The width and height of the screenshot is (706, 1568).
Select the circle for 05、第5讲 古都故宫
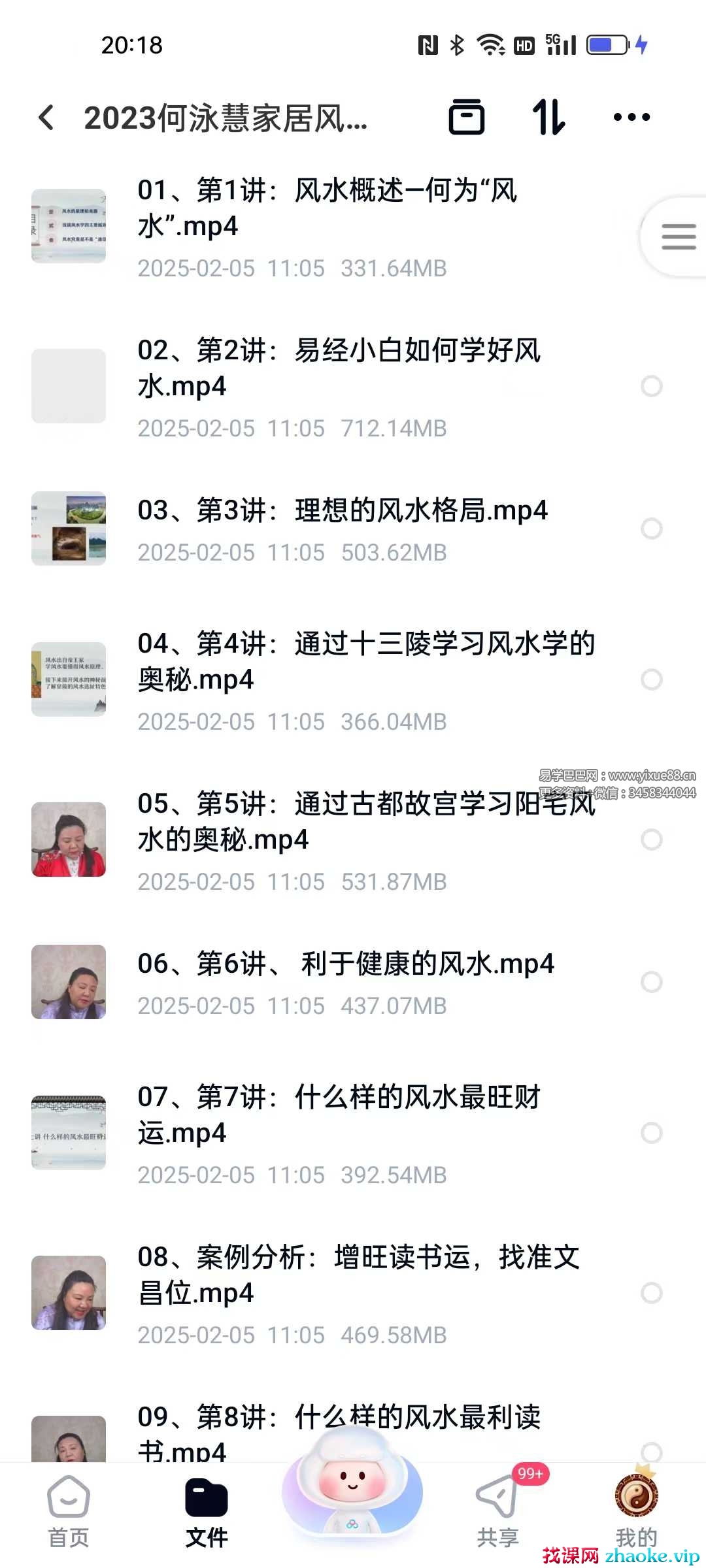click(x=651, y=840)
